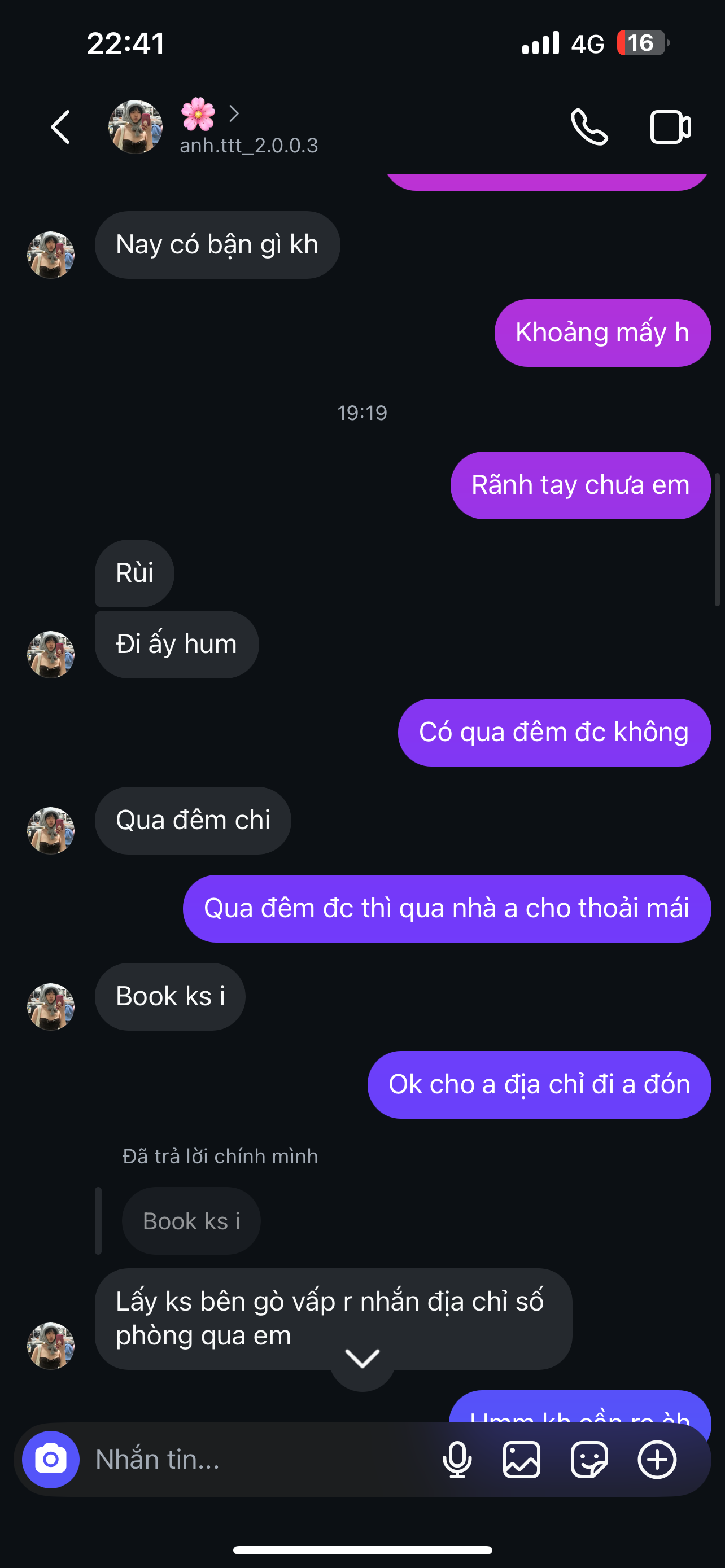The height and width of the screenshot is (1568, 725).
Task: Open the sticker picker
Action: [589, 1459]
